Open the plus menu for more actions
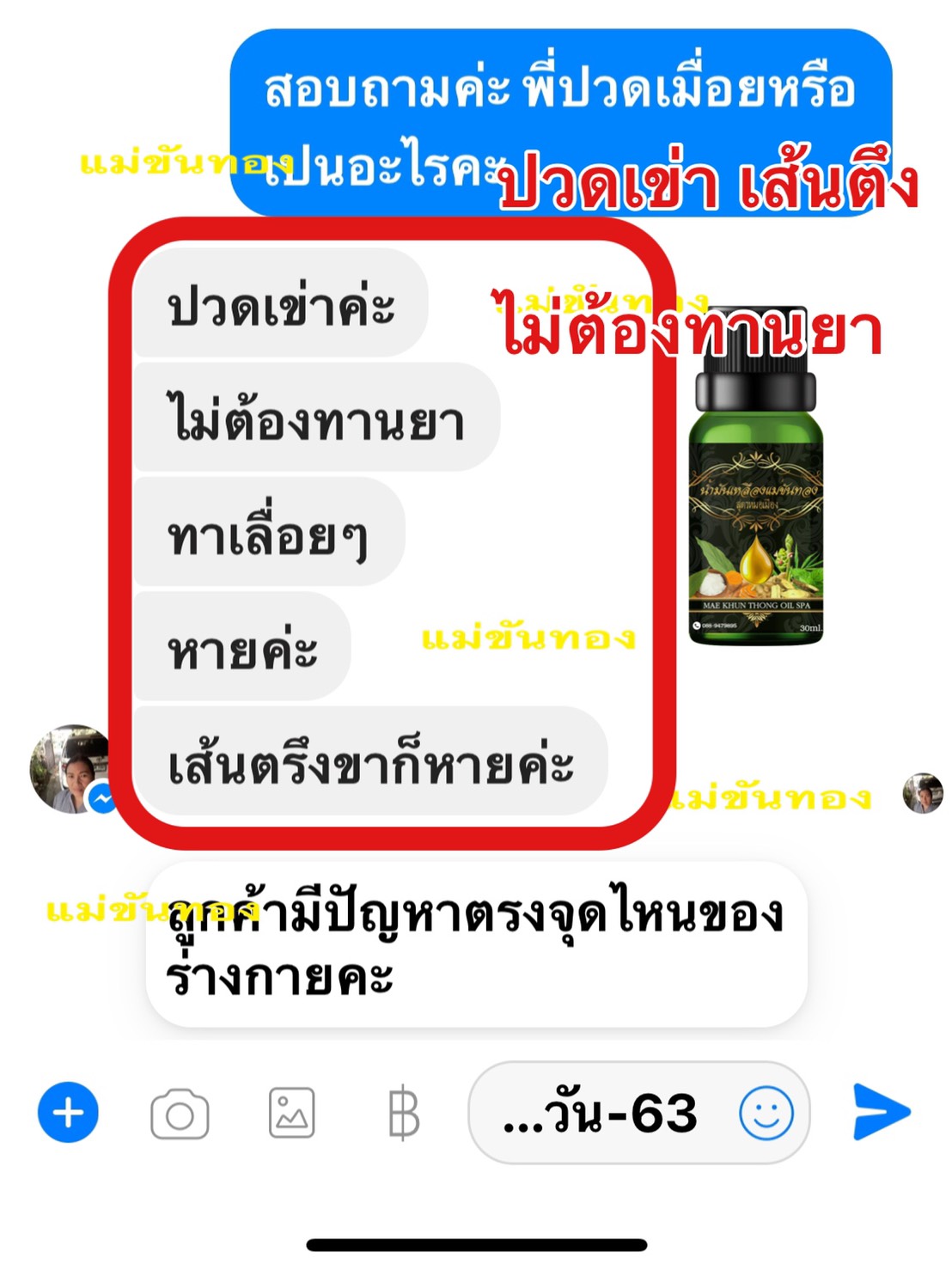 [x=68, y=1112]
